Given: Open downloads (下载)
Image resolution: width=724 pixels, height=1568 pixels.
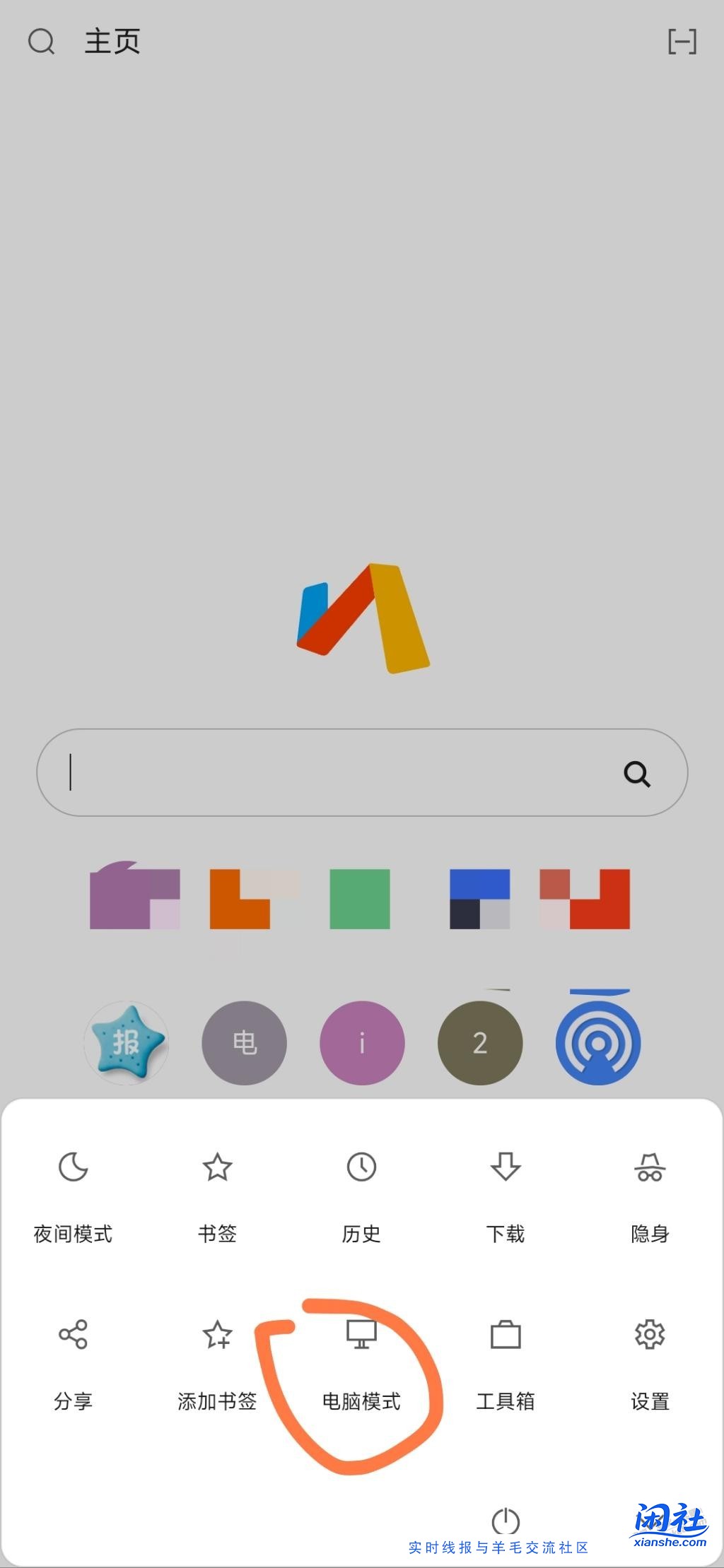Looking at the screenshot, I should (x=506, y=1196).
